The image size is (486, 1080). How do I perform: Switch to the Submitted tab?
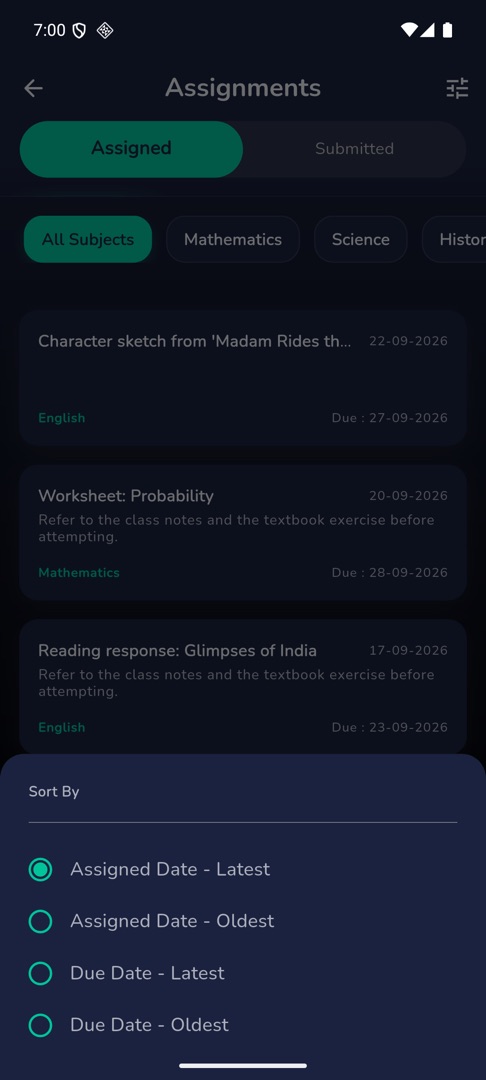click(355, 149)
